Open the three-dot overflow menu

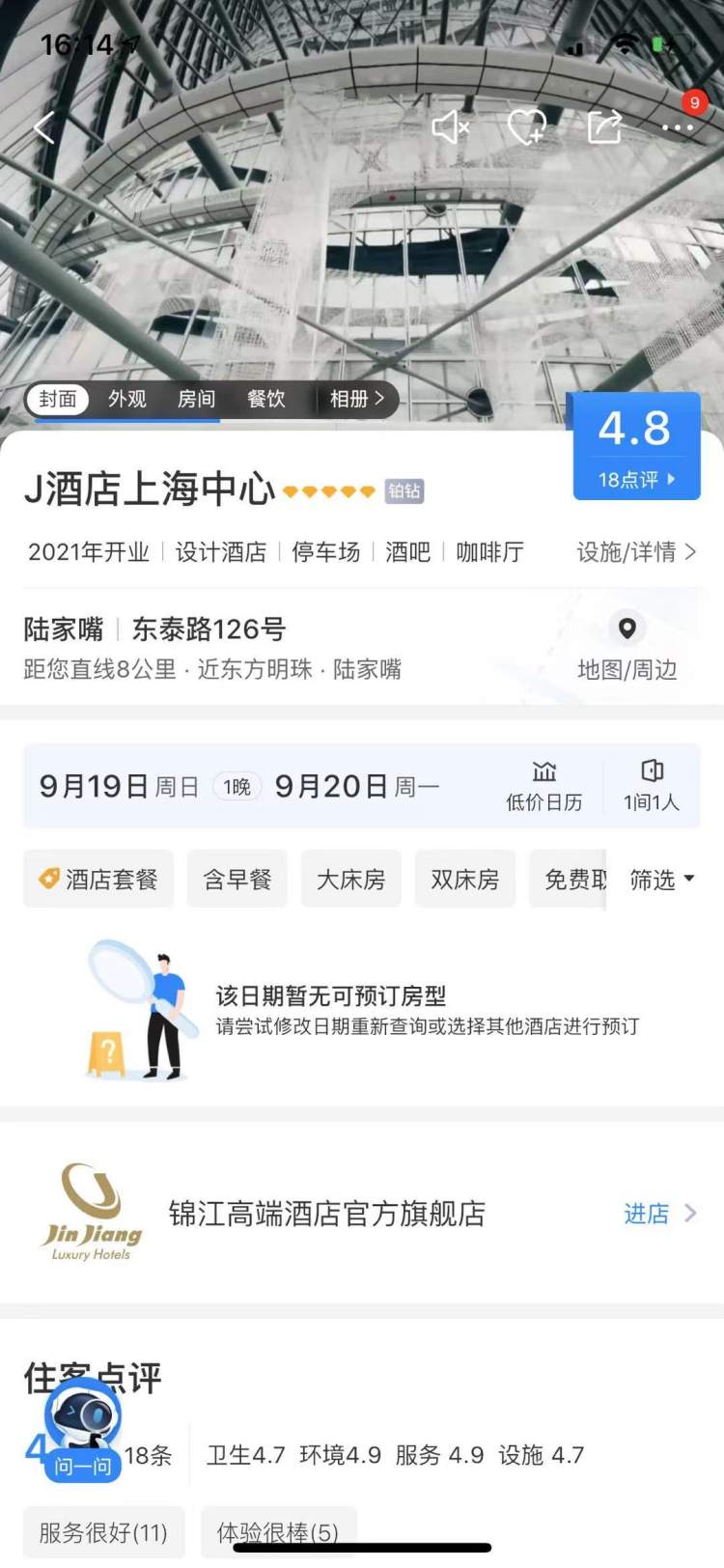point(677,126)
